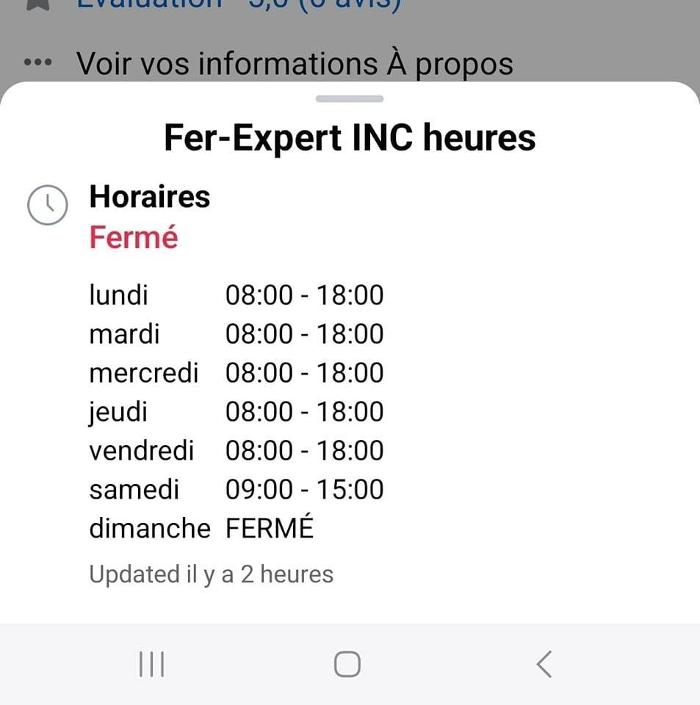Tap the system back button

click(x=544, y=664)
